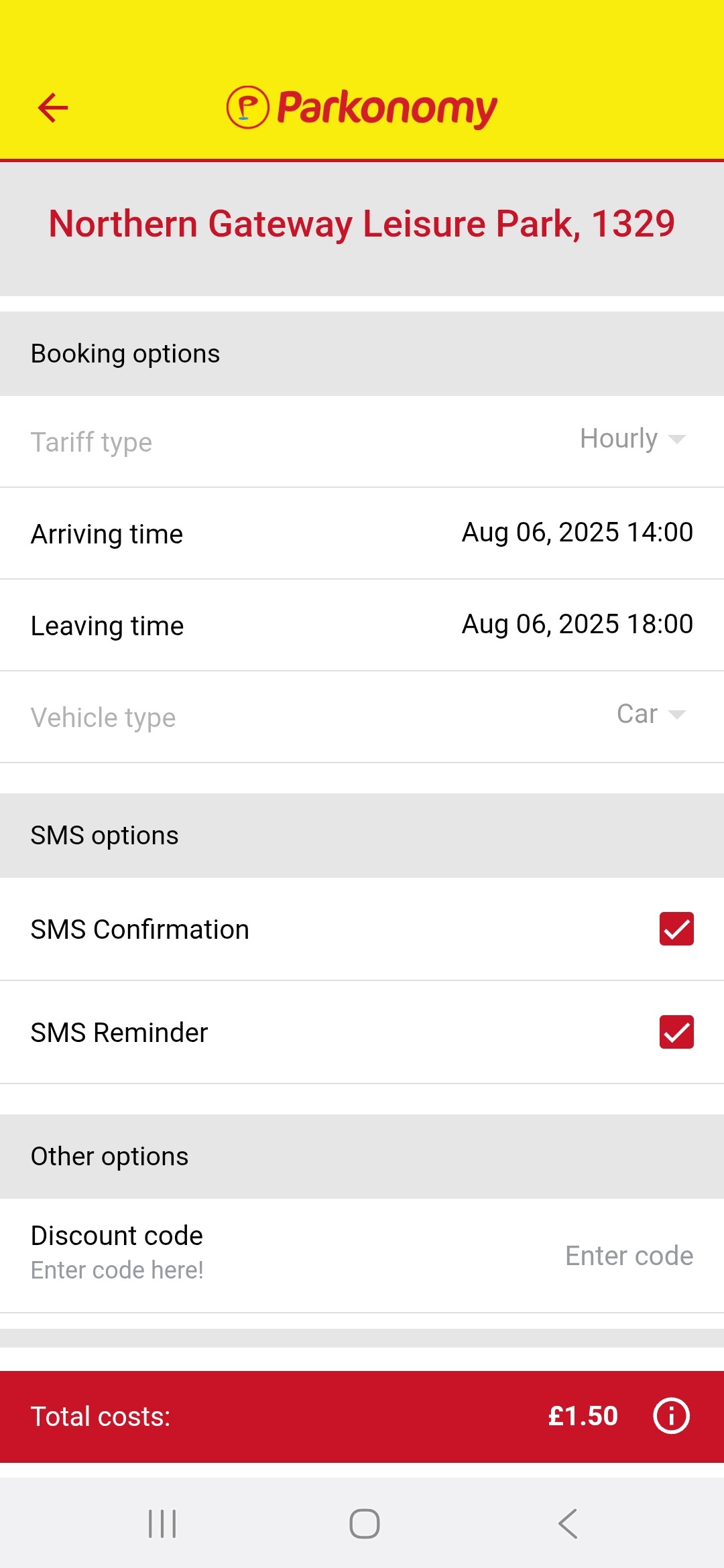Go to the system home screen
This screenshot has height=1568, width=724.
click(364, 1524)
